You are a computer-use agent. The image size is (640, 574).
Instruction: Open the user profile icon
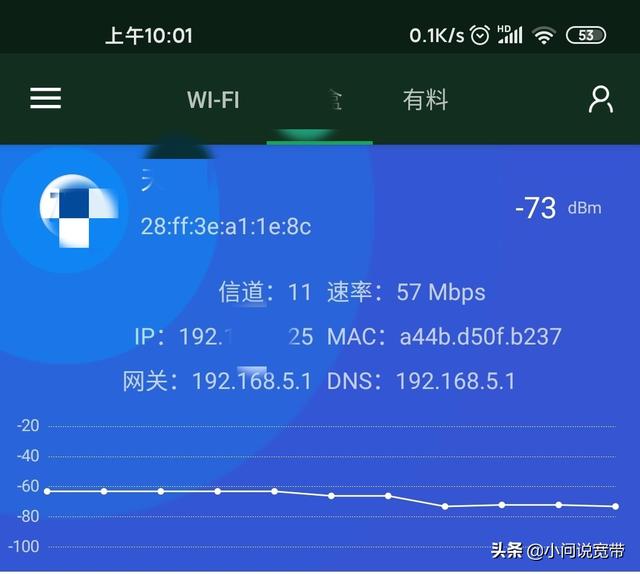(x=600, y=99)
